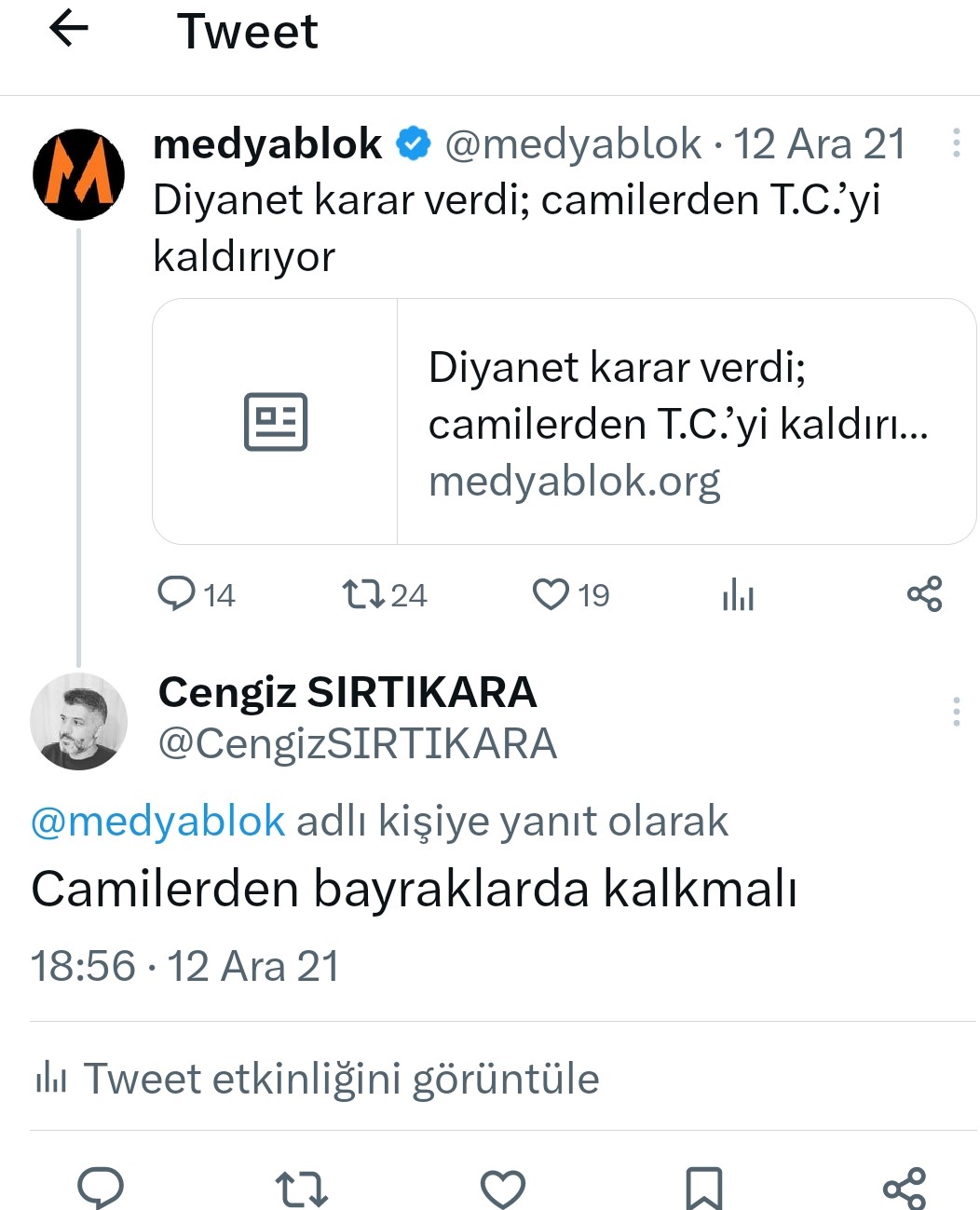Open the medyablok.org article link card
980x1210 pixels.
point(564,421)
